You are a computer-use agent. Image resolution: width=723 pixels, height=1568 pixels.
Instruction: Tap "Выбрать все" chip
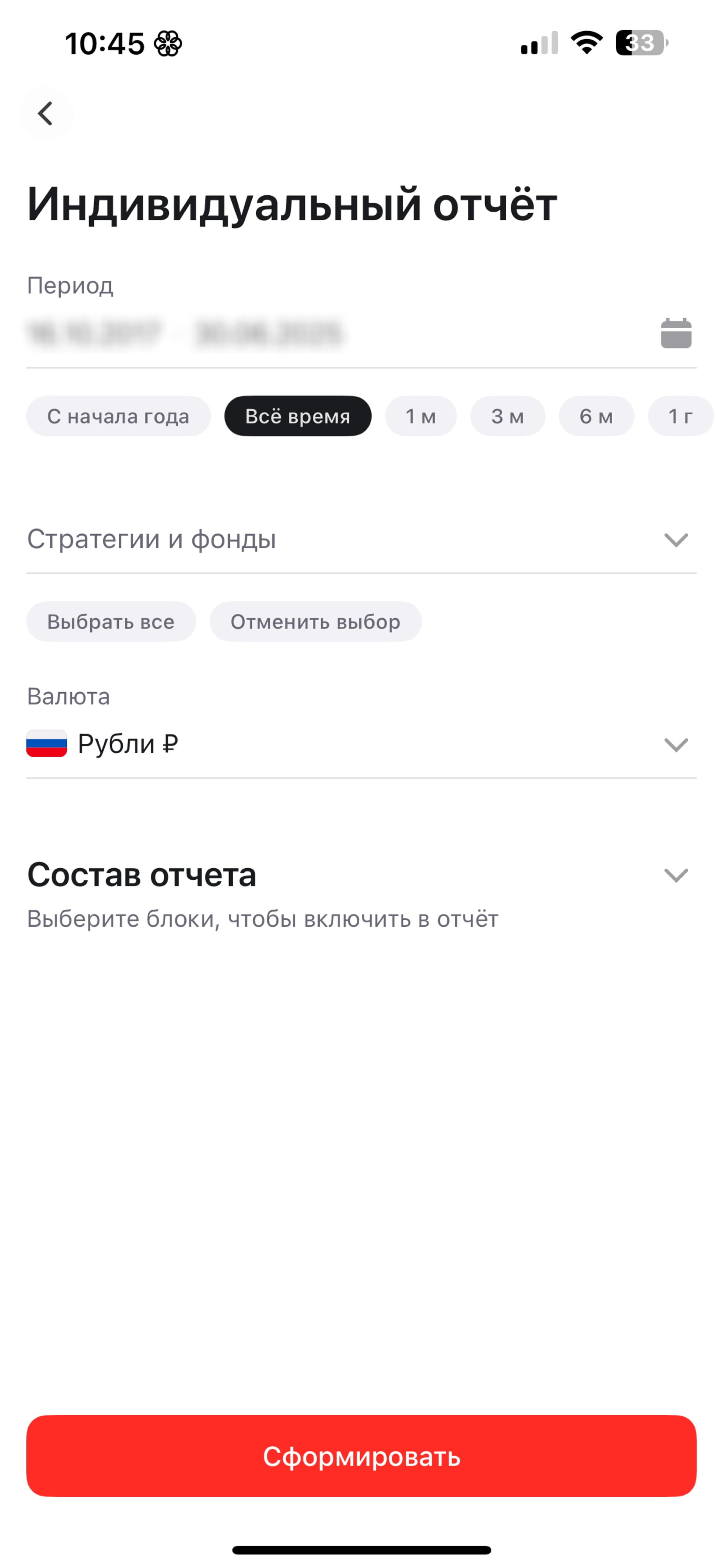(111, 622)
